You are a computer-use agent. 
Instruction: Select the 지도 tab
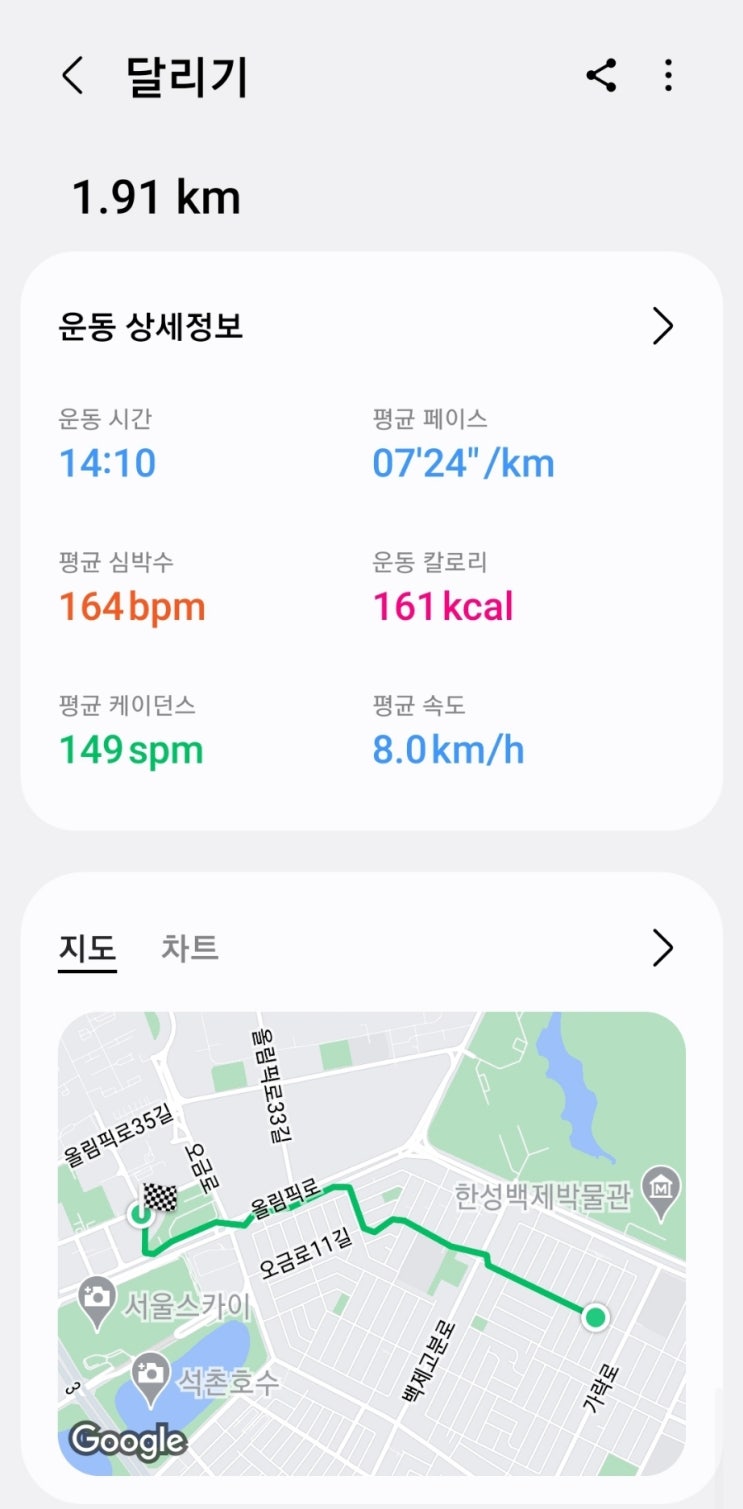click(87, 948)
